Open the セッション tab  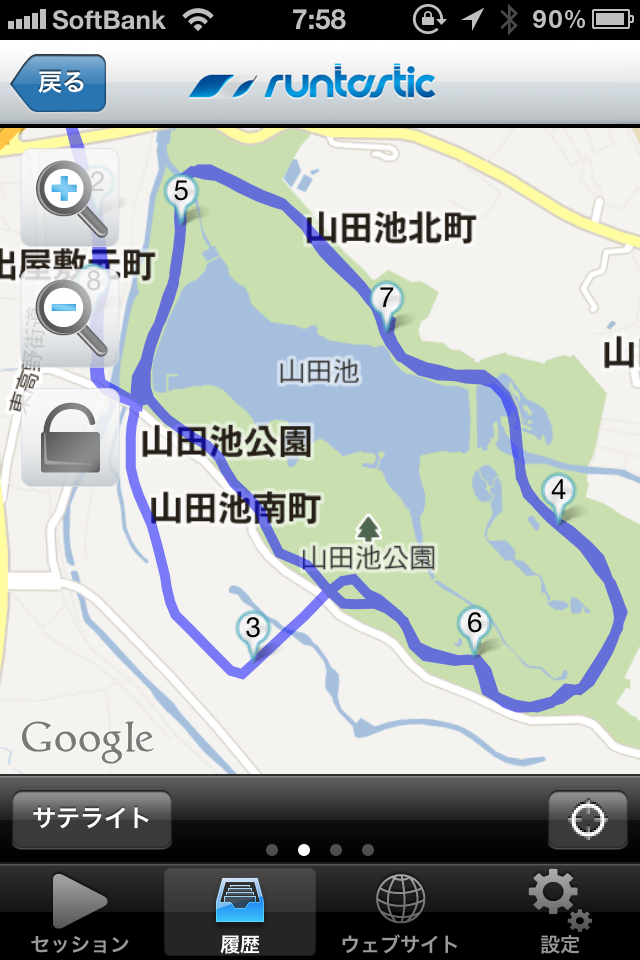pos(80,912)
